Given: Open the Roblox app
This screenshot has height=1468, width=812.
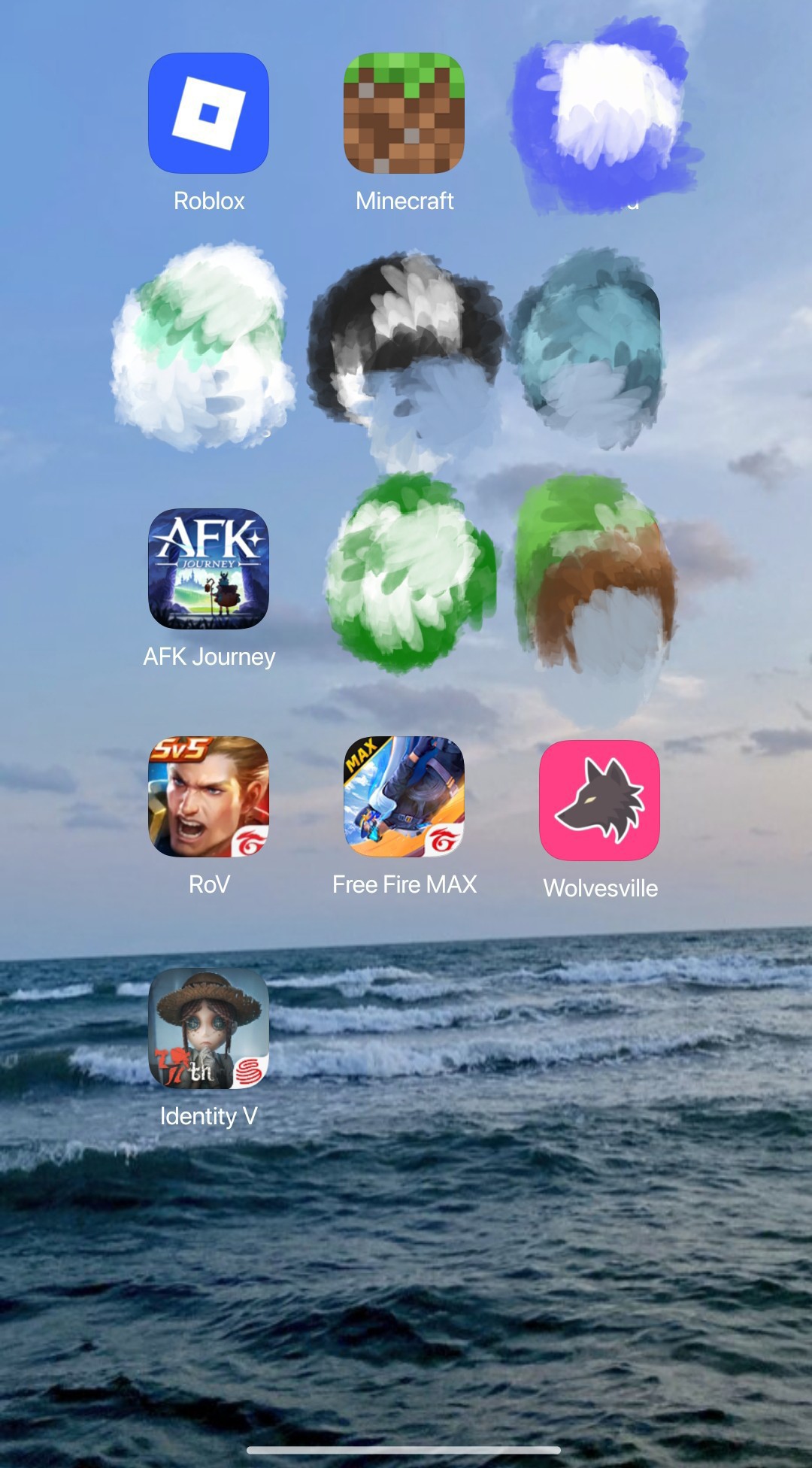Looking at the screenshot, I should pyautogui.click(x=208, y=113).
